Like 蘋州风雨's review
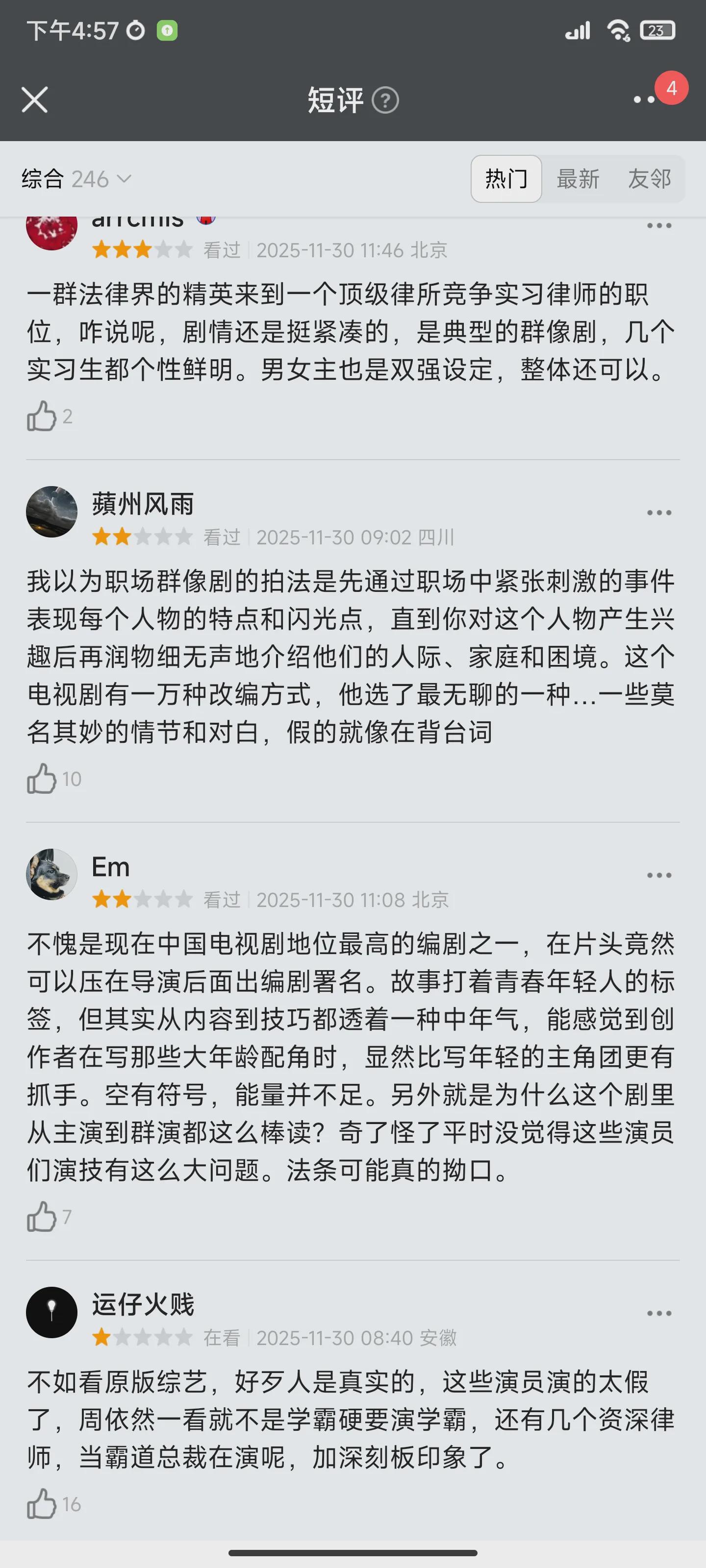 point(41,779)
